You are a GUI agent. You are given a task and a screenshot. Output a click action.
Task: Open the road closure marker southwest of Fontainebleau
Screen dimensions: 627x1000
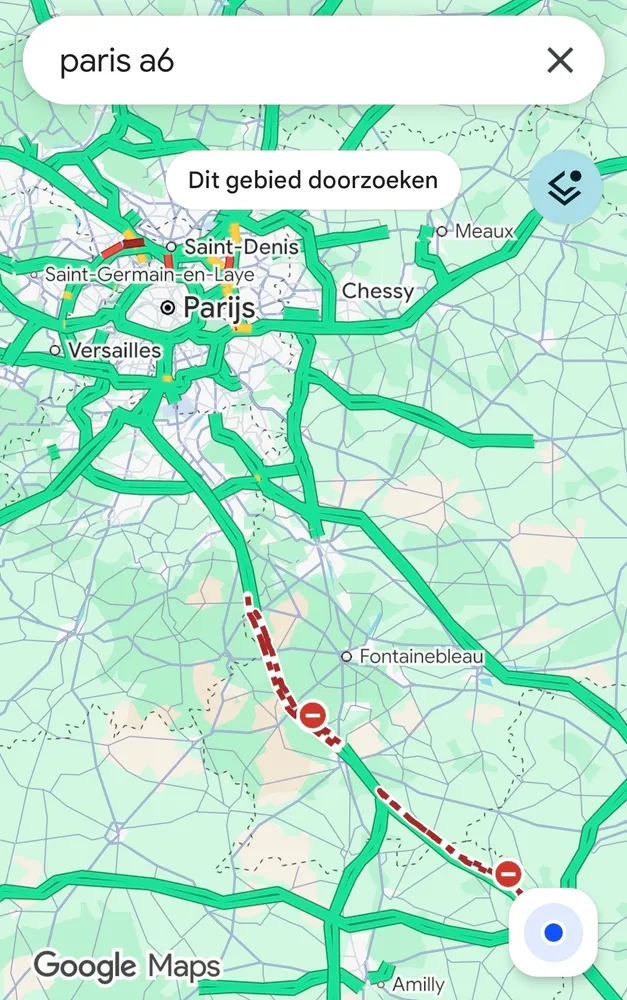pos(313,716)
